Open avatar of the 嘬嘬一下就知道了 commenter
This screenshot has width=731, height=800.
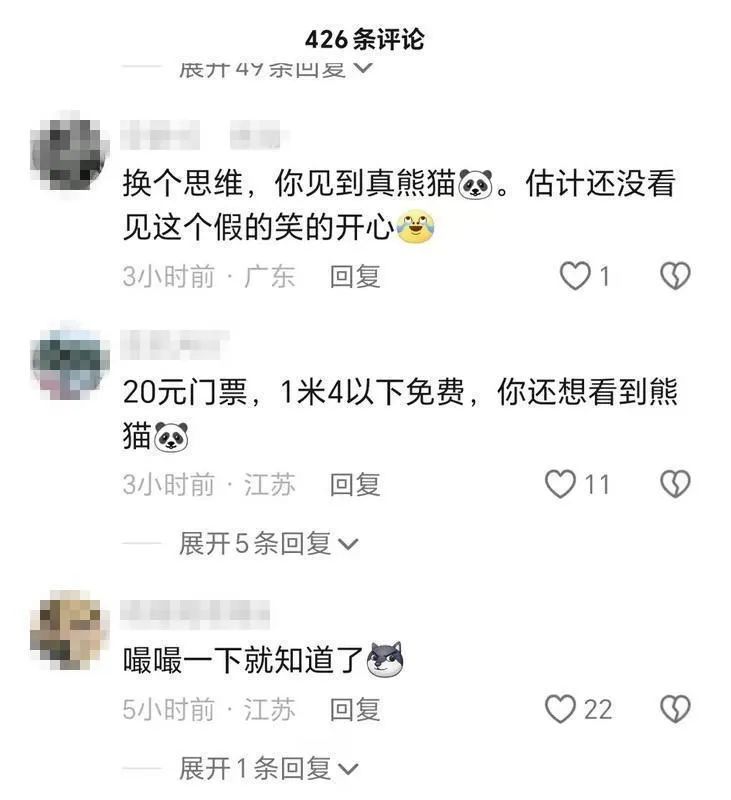[x=69, y=629]
